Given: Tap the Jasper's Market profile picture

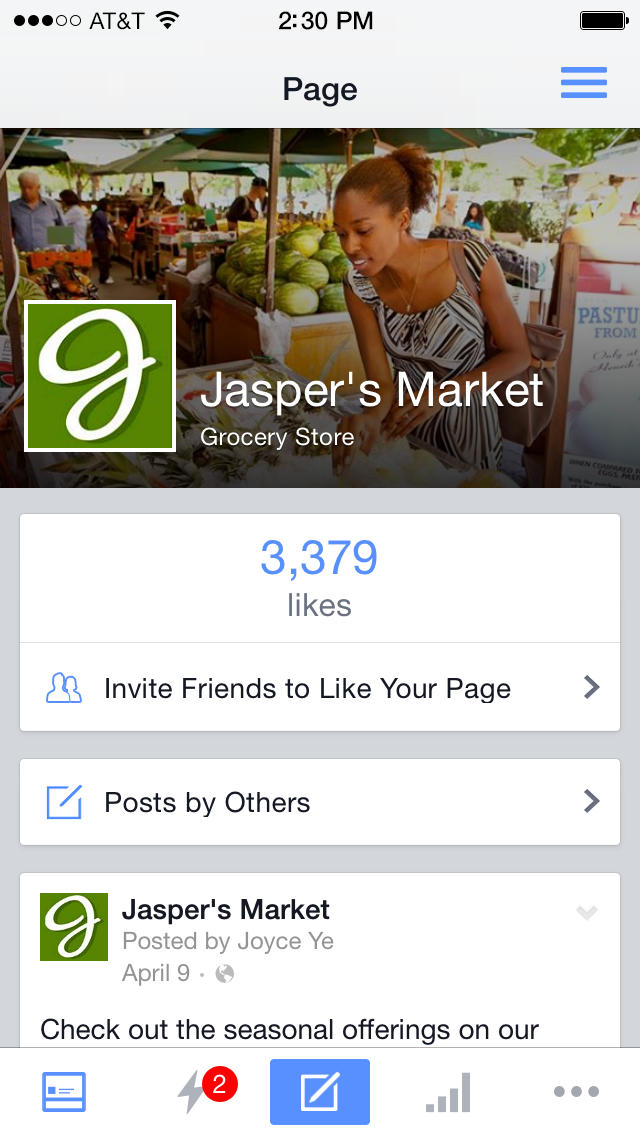Looking at the screenshot, I should [100, 376].
